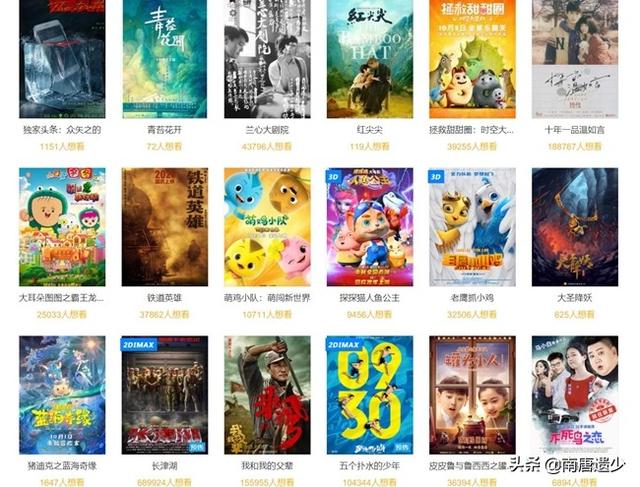
Task: Open 五个扑水的少年 movie card
Action: click(x=369, y=395)
